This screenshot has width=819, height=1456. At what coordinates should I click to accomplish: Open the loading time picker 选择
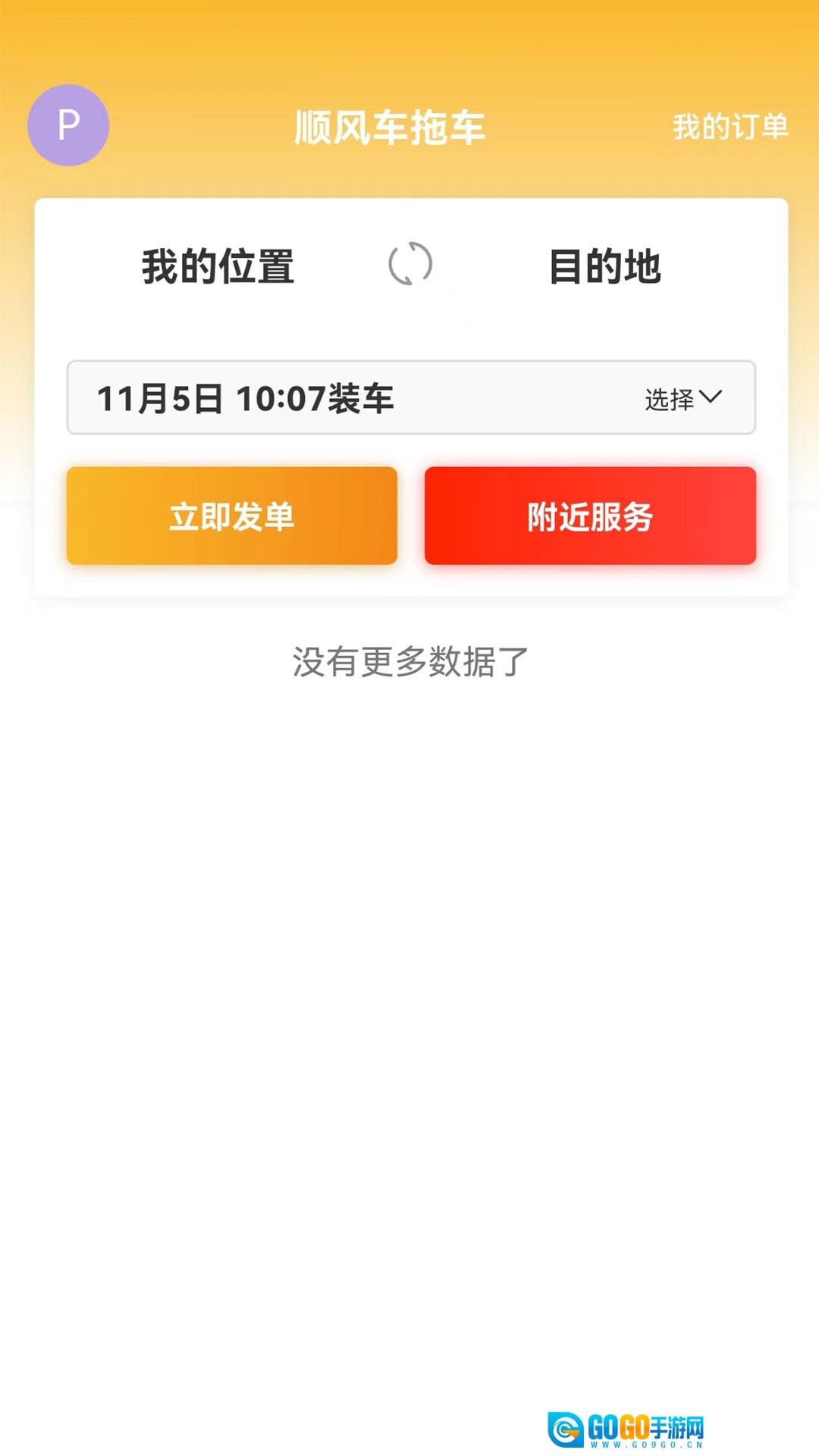682,398
